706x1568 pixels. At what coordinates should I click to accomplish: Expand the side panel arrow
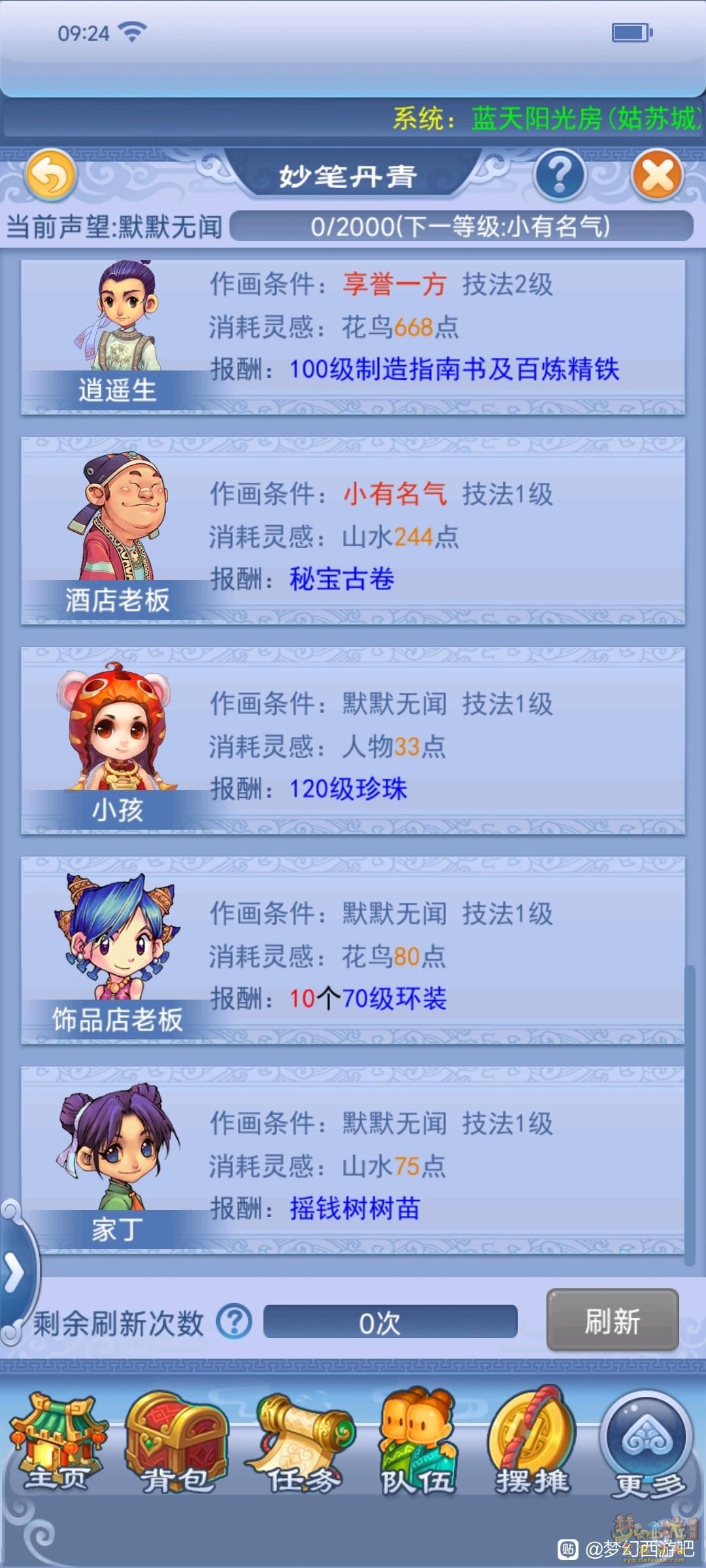(14, 1273)
